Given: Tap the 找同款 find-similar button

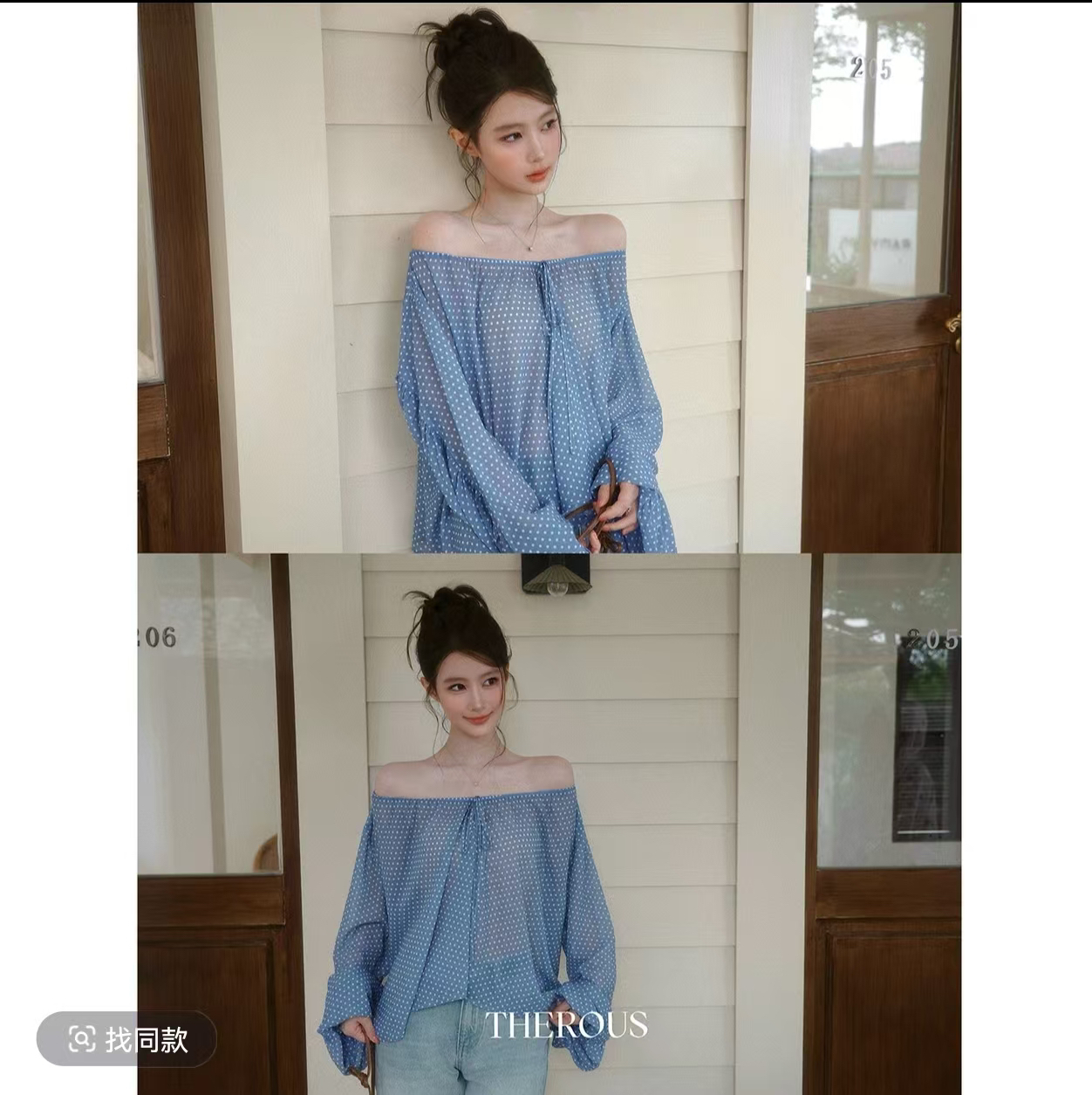Looking at the screenshot, I should [127, 1038].
